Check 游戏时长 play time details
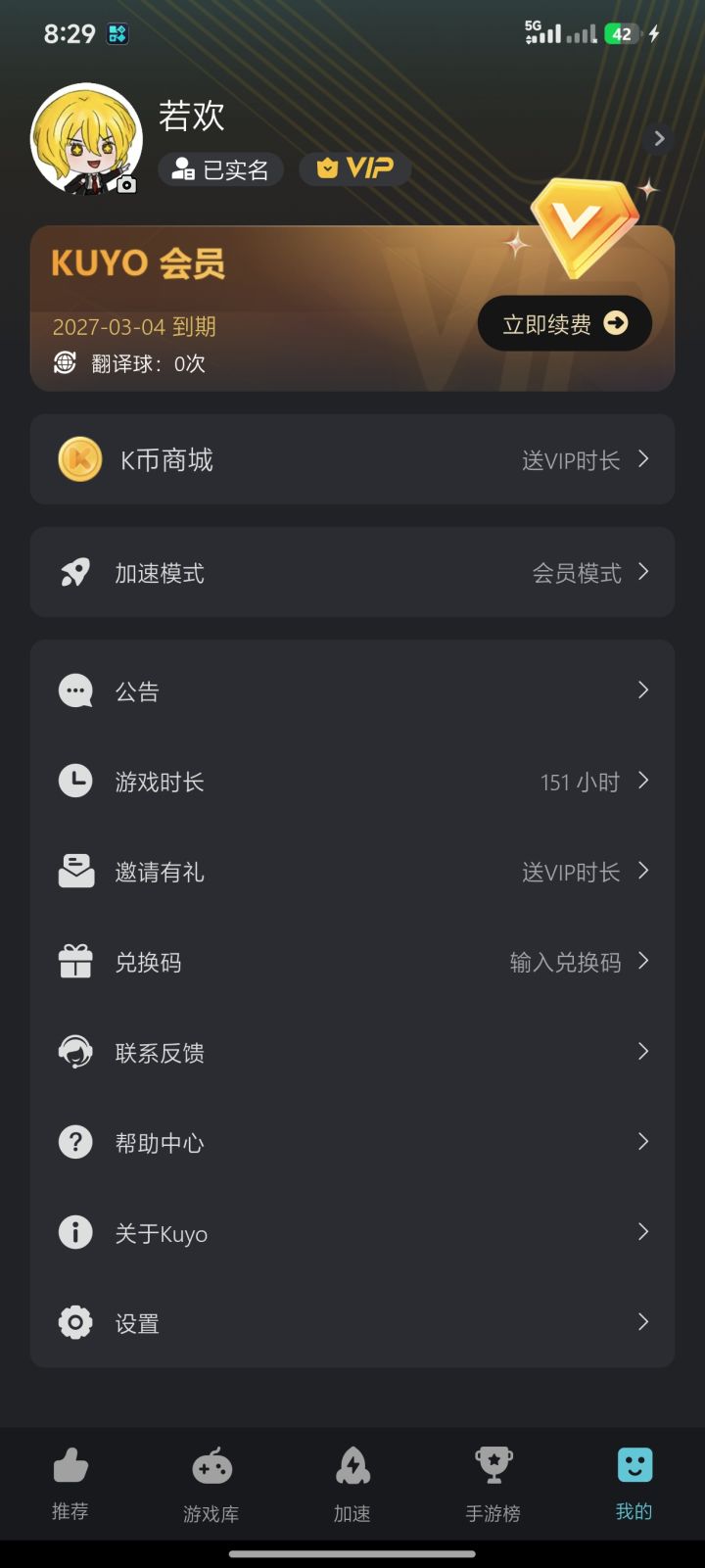Screen dimensions: 705x1568 pos(352,782)
